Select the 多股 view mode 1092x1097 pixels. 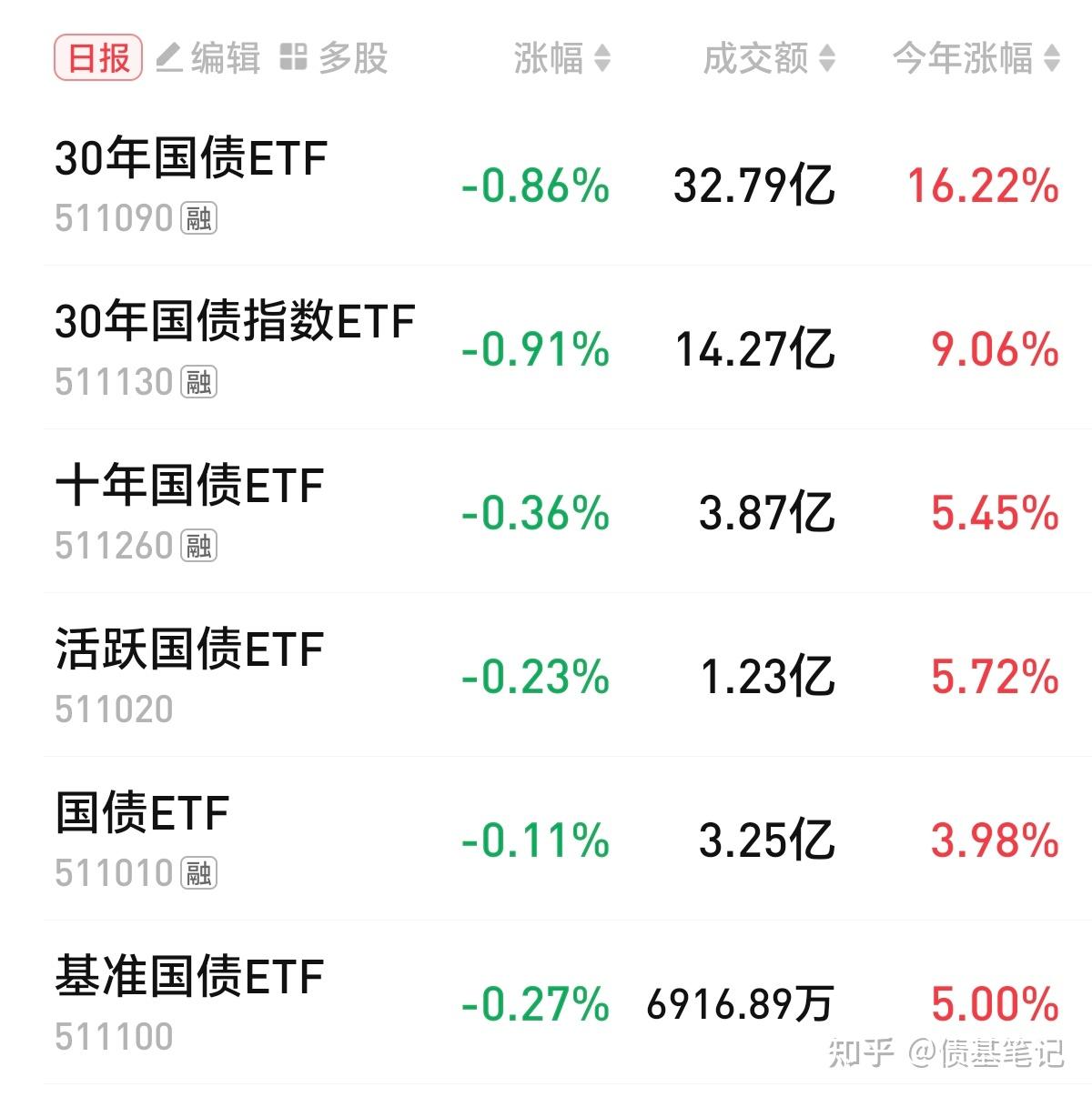pyautogui.click(x=350, y=56)
